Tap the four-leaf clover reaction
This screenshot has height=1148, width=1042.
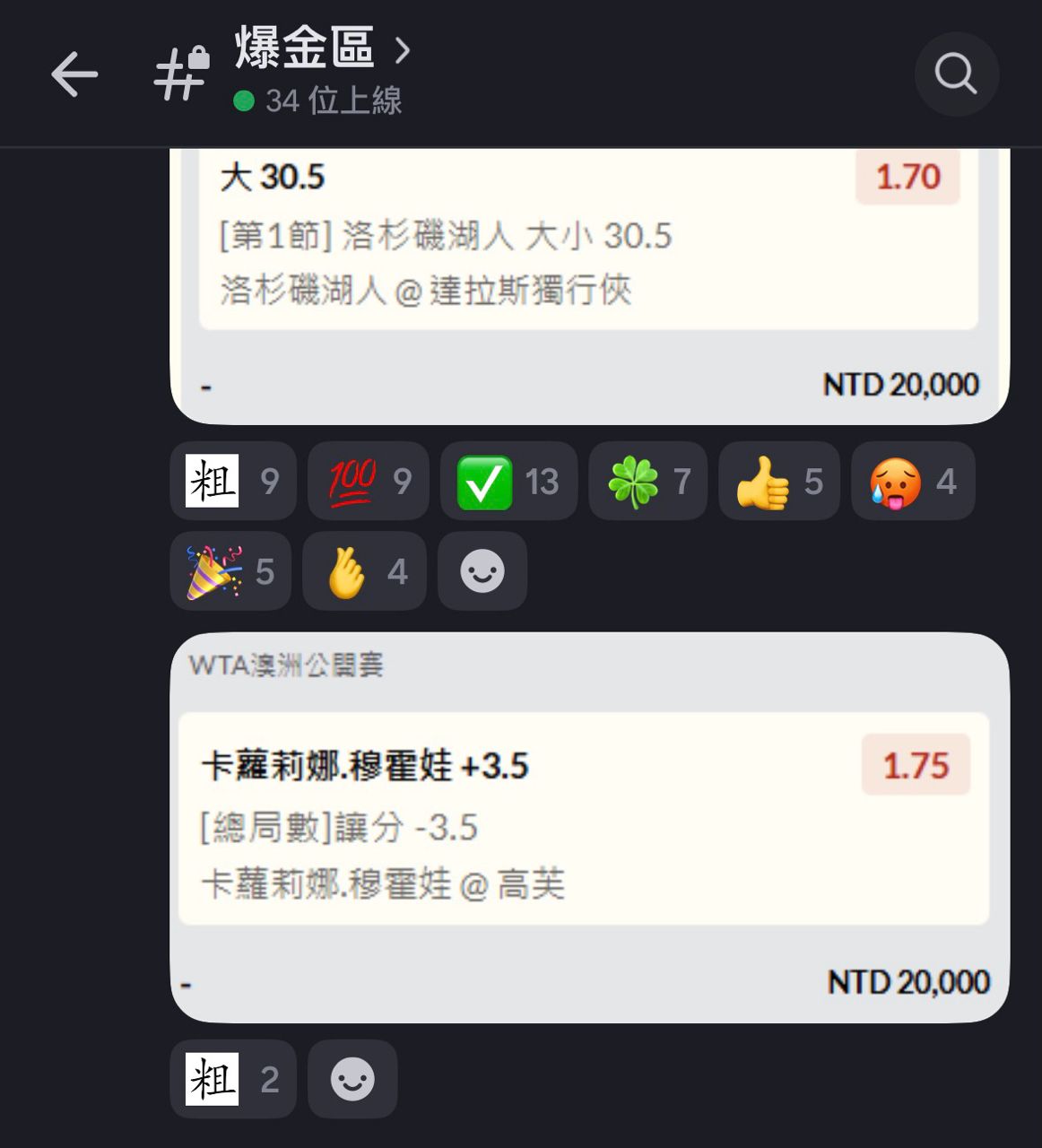pyautogui.click(x=647, y=482)
